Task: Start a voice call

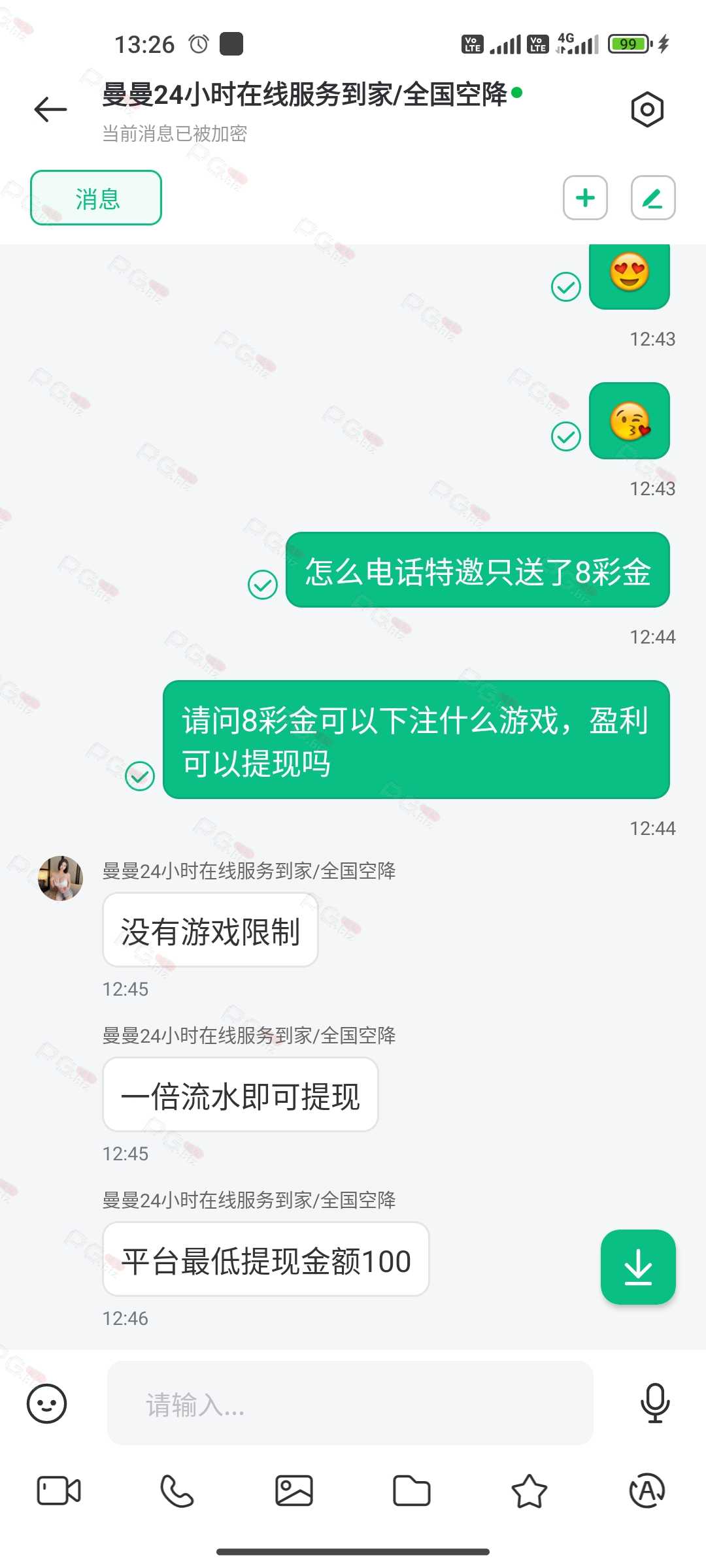Action: 176,1491
